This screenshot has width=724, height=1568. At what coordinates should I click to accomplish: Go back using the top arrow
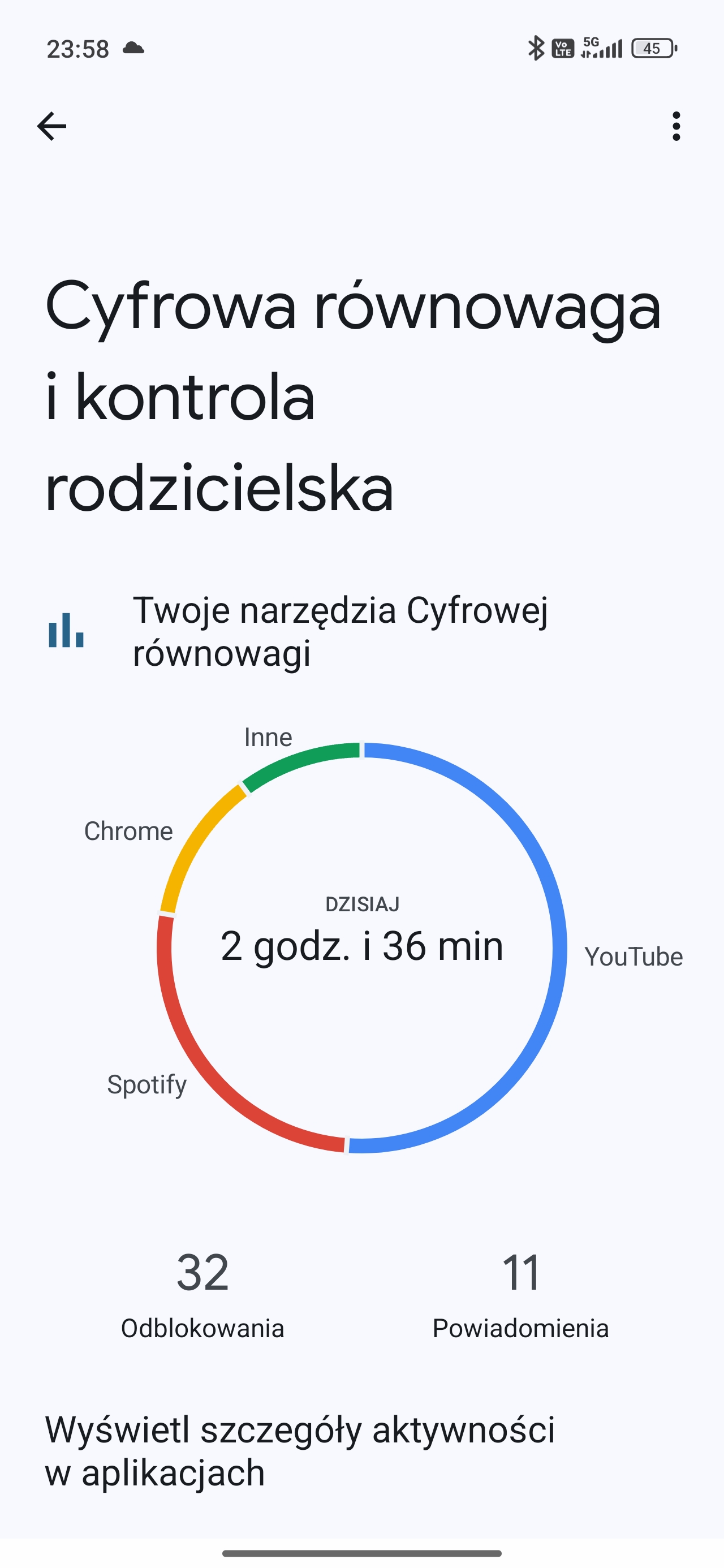[x=52, y=126]
